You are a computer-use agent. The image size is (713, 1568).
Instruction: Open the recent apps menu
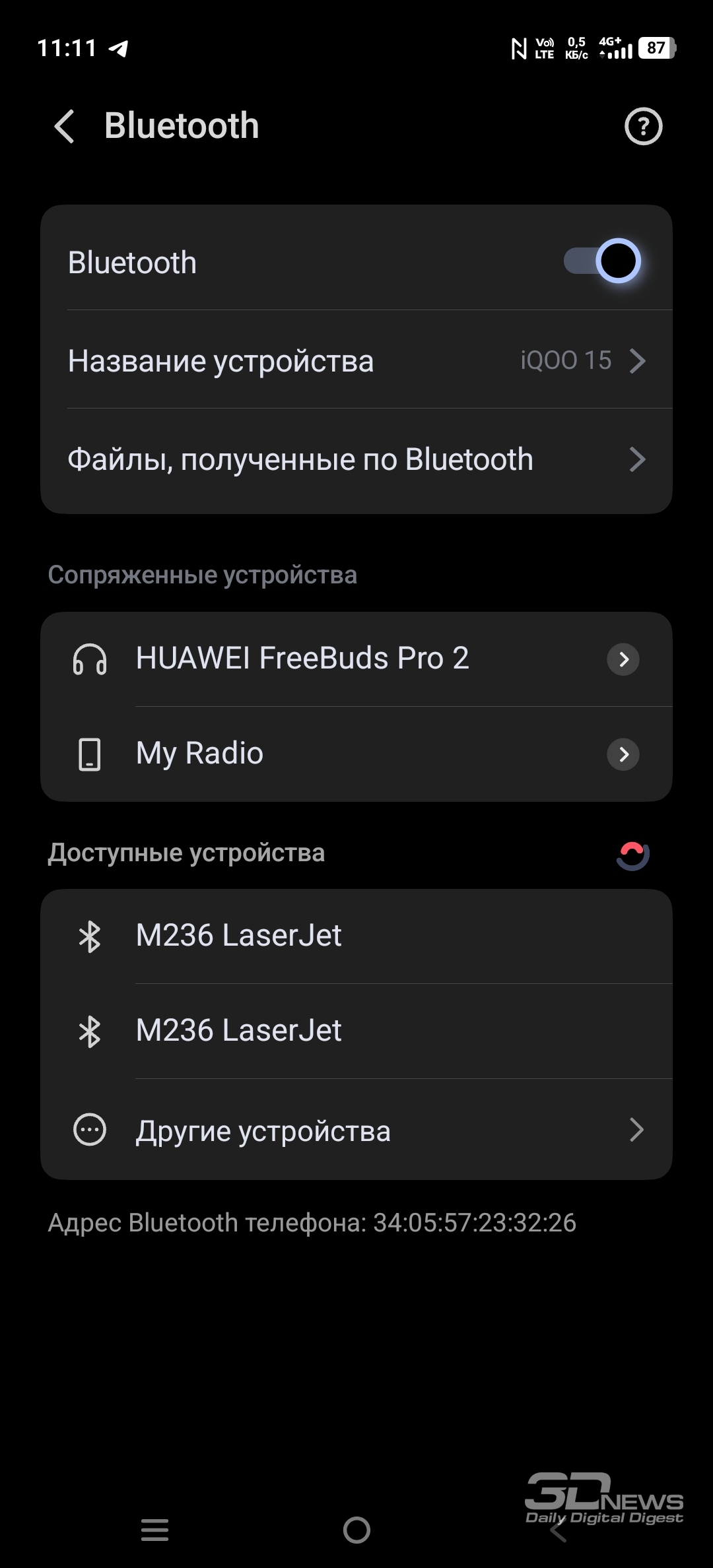(155, 1530)
